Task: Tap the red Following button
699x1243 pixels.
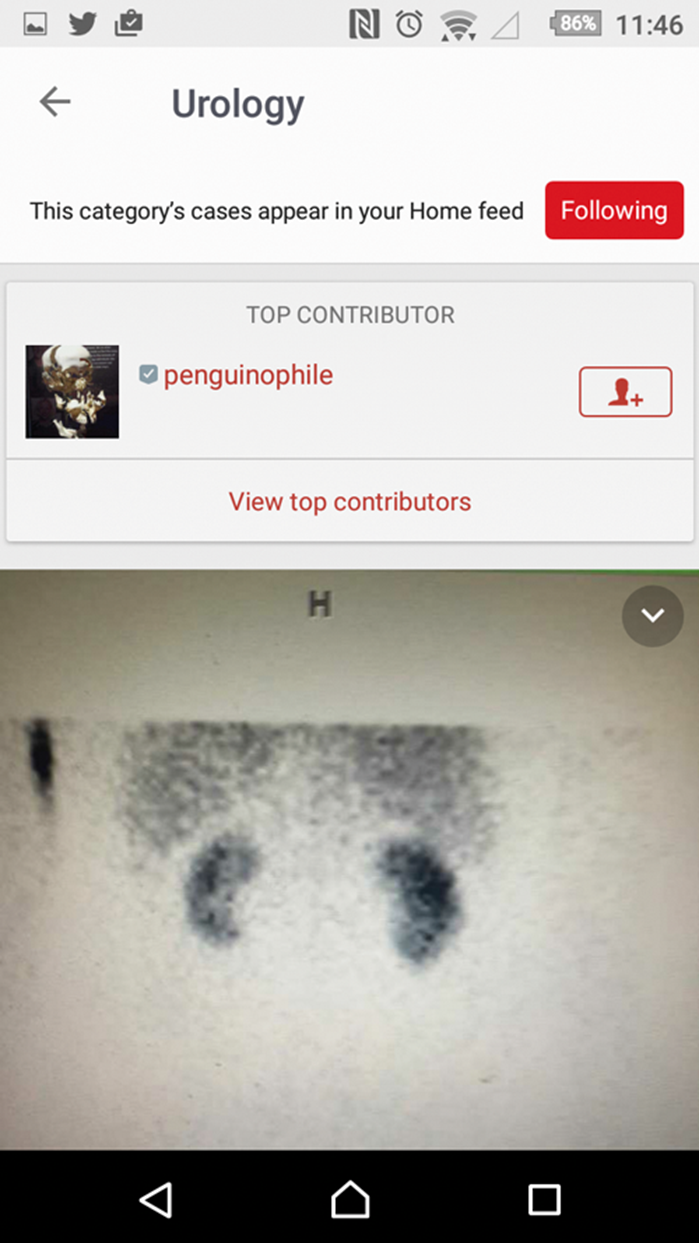Action: pos(613,210)
